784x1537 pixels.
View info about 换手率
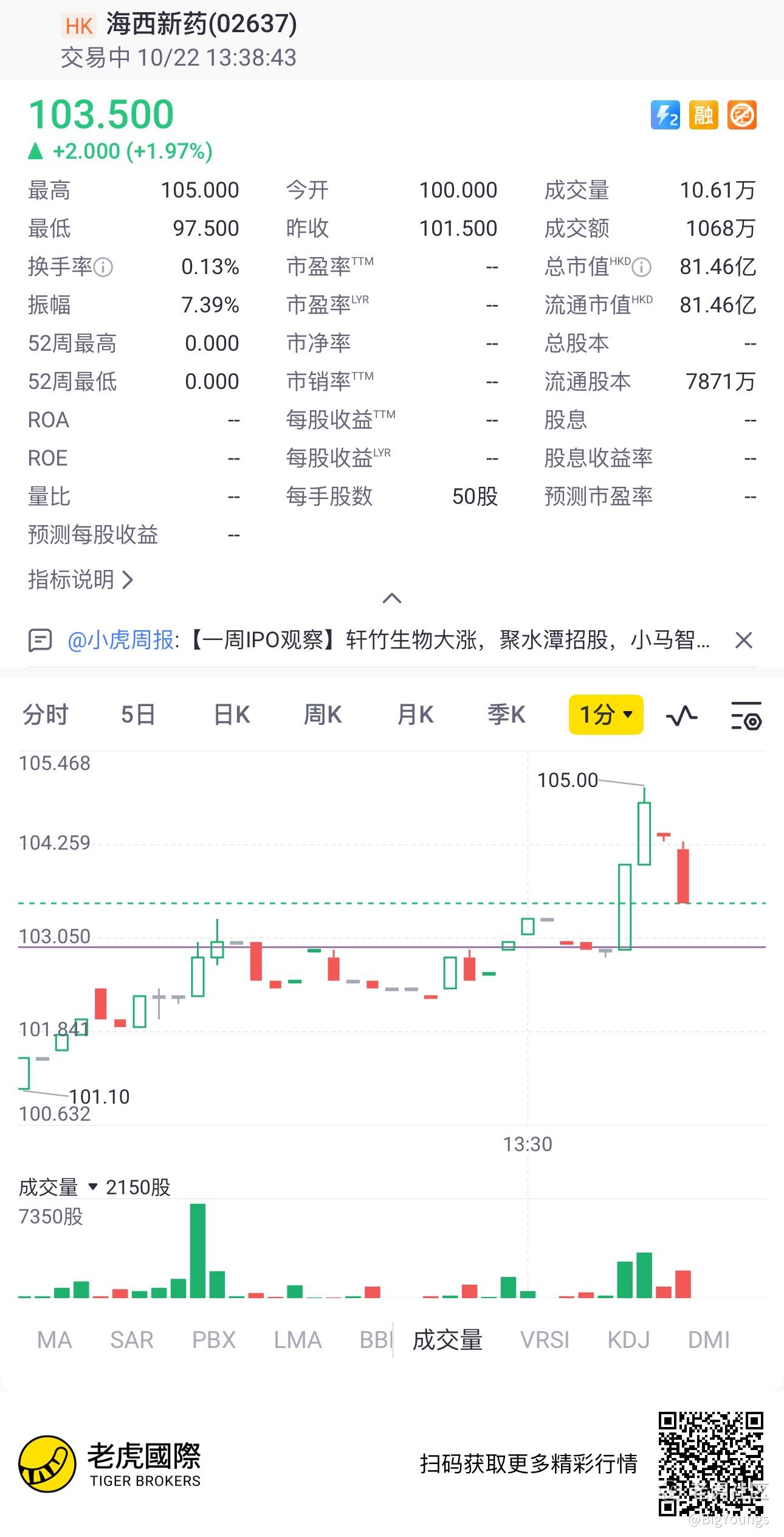click(x=103, y=267)
